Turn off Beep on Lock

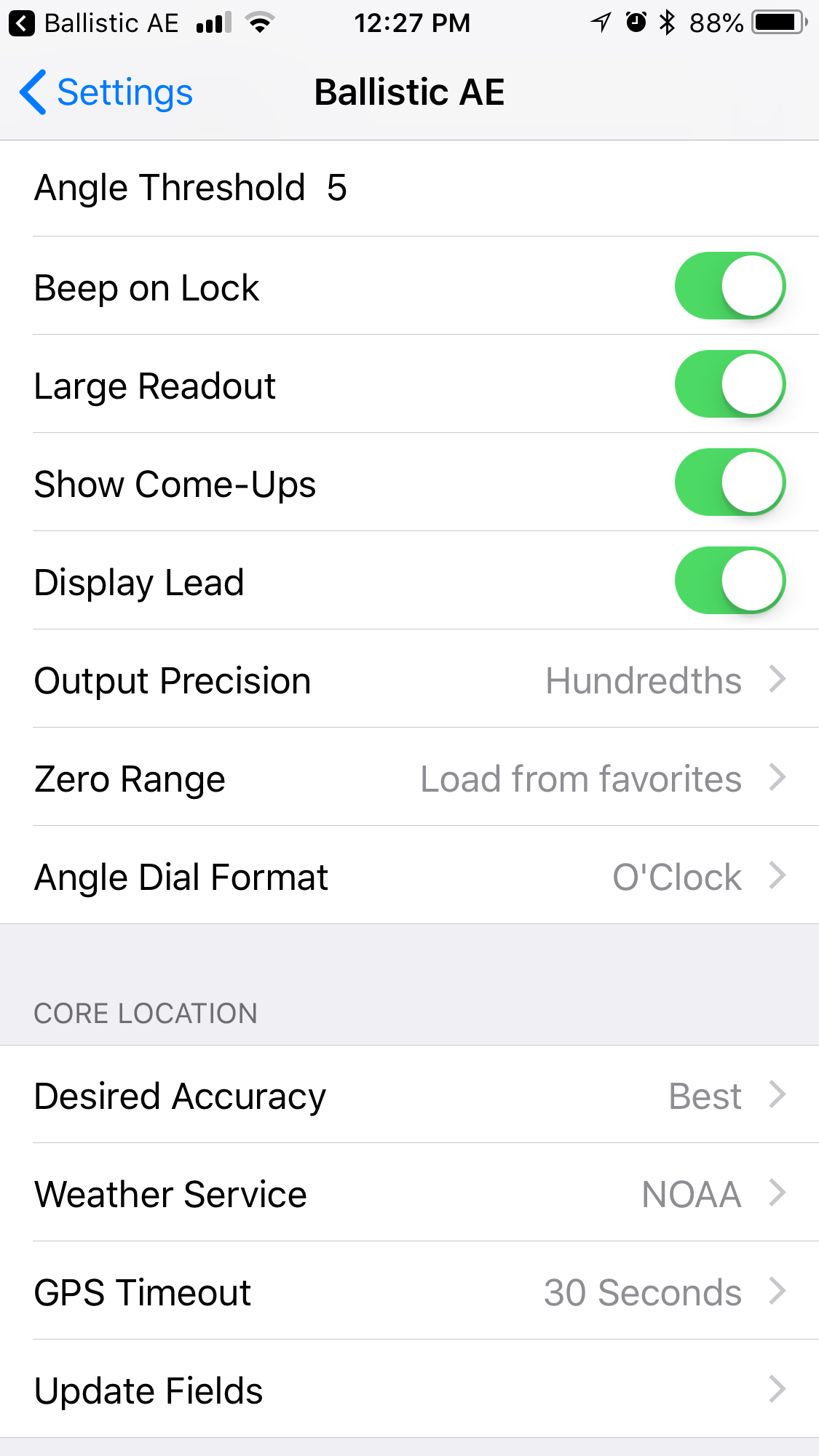[x=730, y=286]
